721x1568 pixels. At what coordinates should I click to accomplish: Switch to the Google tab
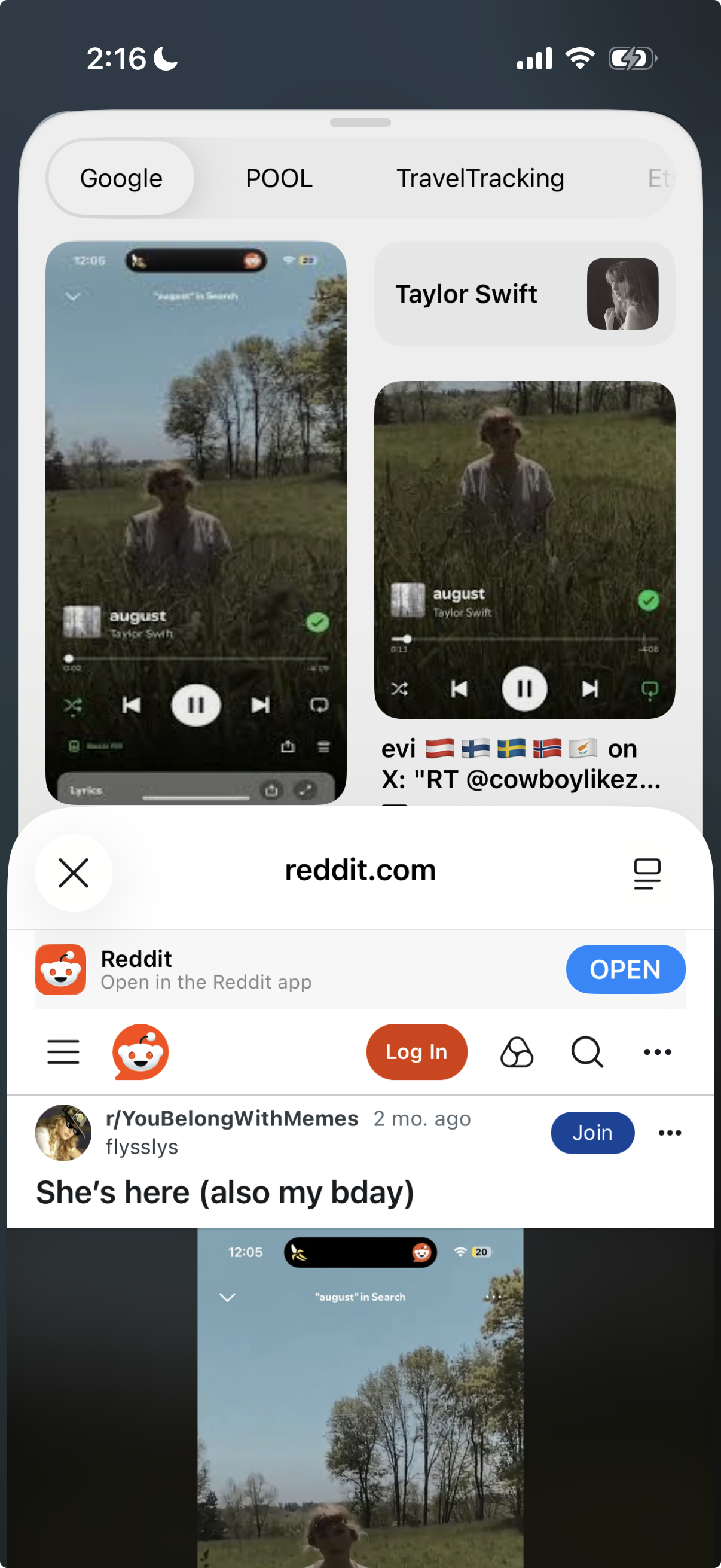coord(121,178)
